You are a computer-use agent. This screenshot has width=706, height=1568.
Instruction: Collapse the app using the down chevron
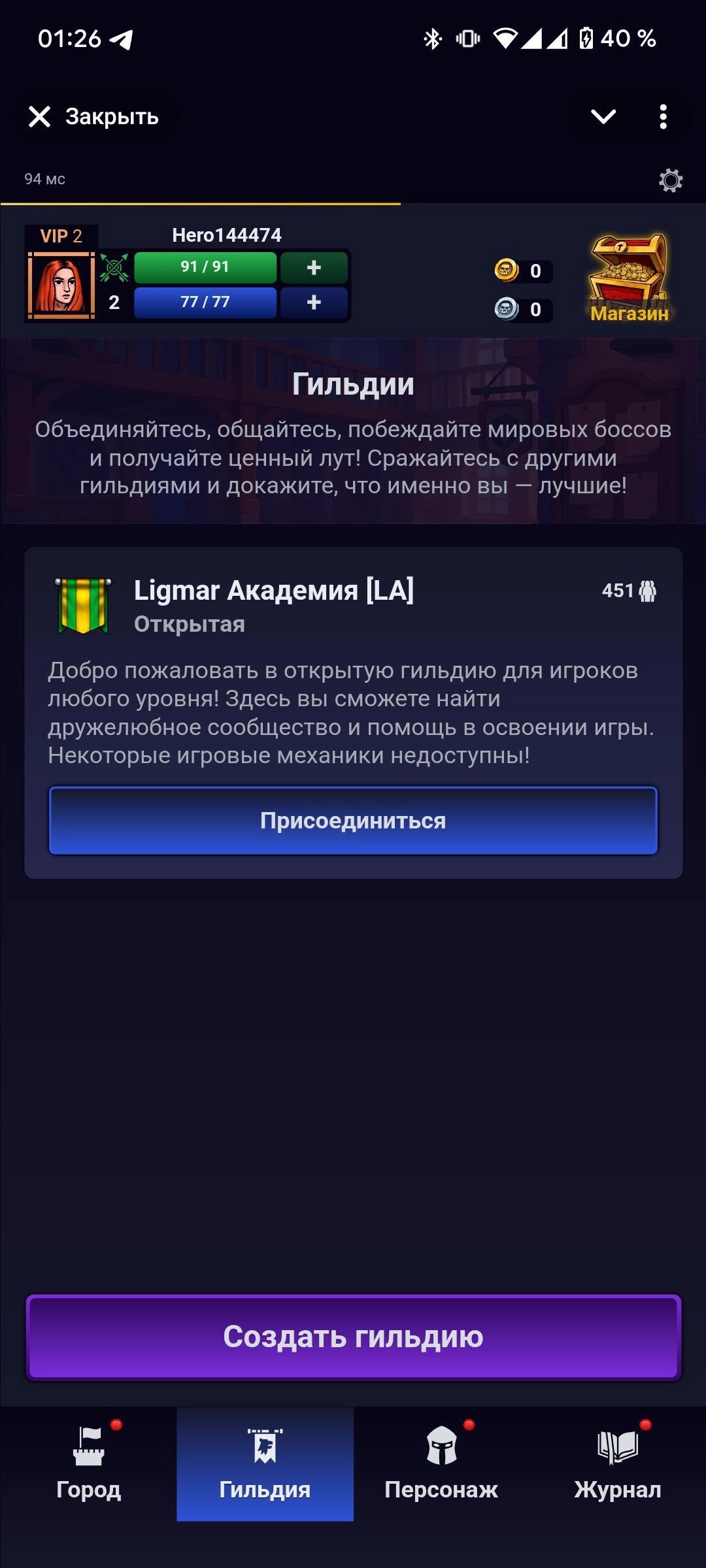(x=603, y=117)
